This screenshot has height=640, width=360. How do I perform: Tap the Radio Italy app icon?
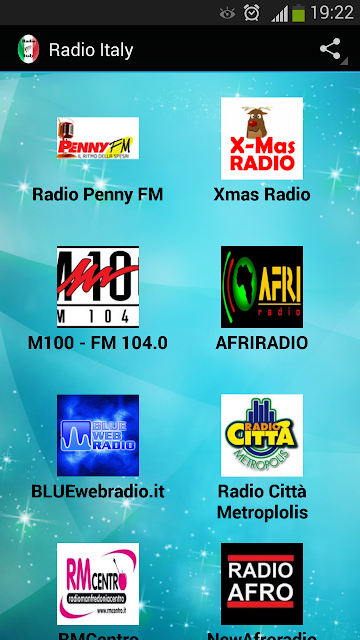pos(29,49)
